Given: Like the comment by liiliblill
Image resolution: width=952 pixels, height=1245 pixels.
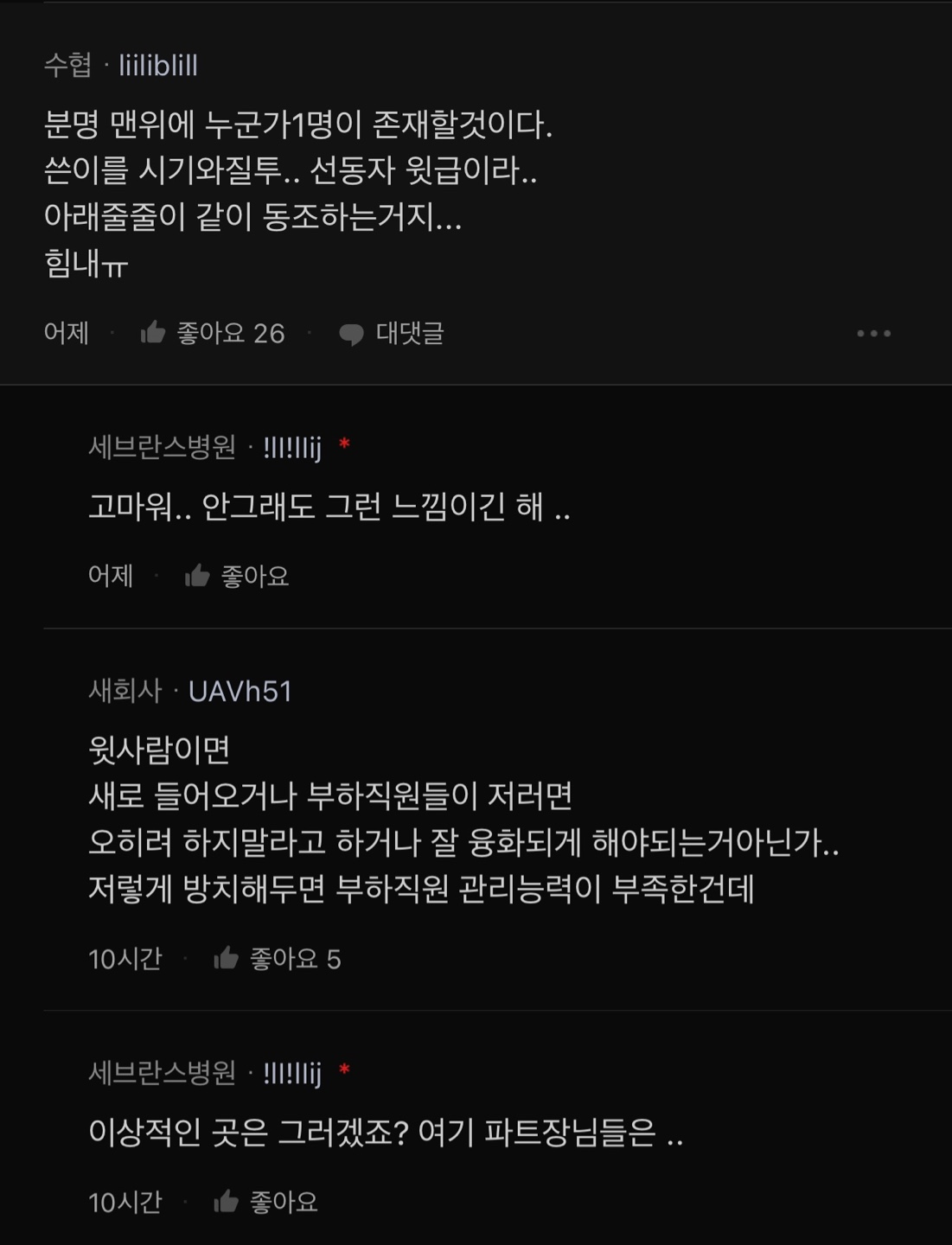Looking at the screenshot, I should [212, 333].
